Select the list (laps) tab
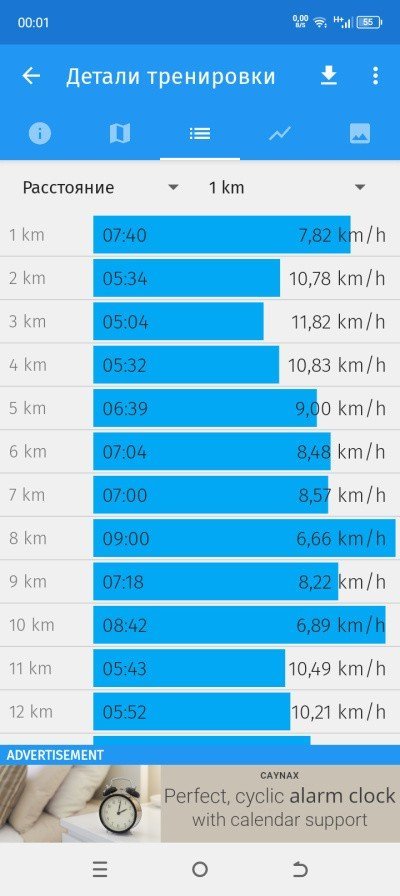The height and width of the screenshot is (896, 400). coord(200,134)
